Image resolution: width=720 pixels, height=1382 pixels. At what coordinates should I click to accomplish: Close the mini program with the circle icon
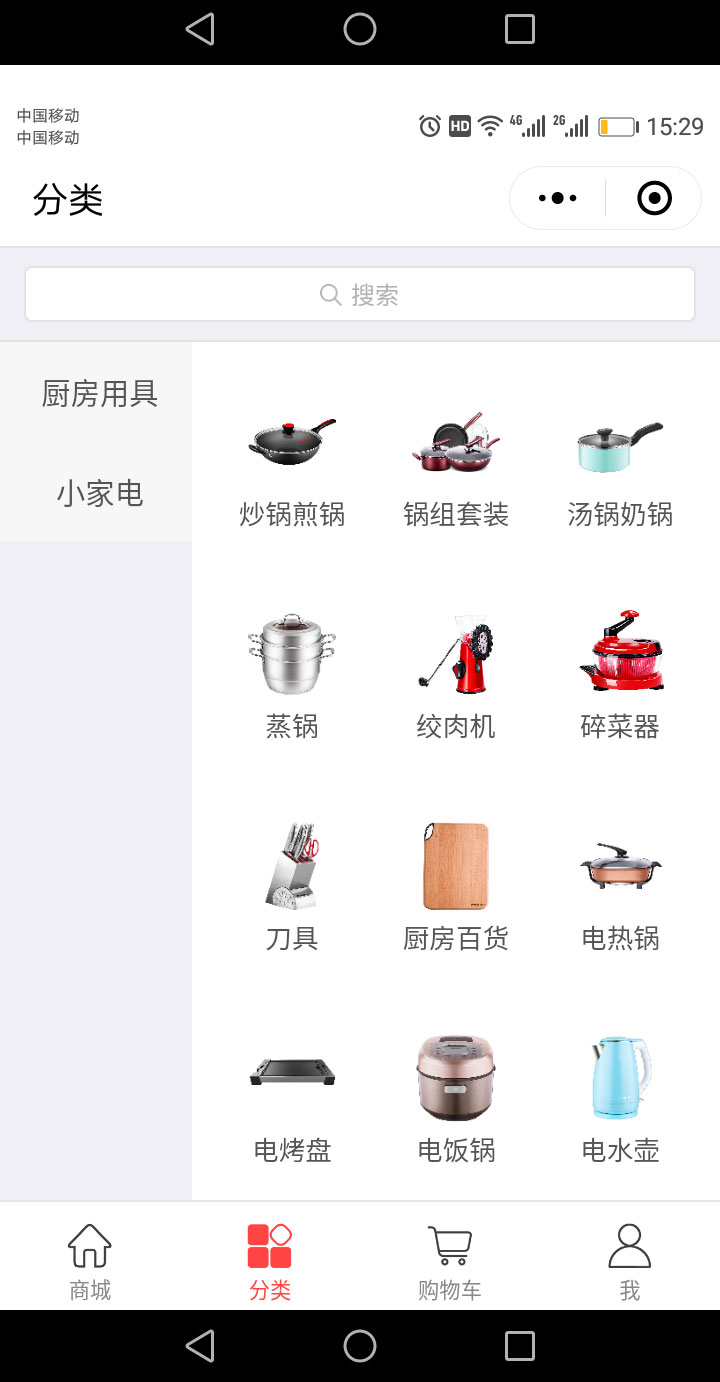coord(654,198)
